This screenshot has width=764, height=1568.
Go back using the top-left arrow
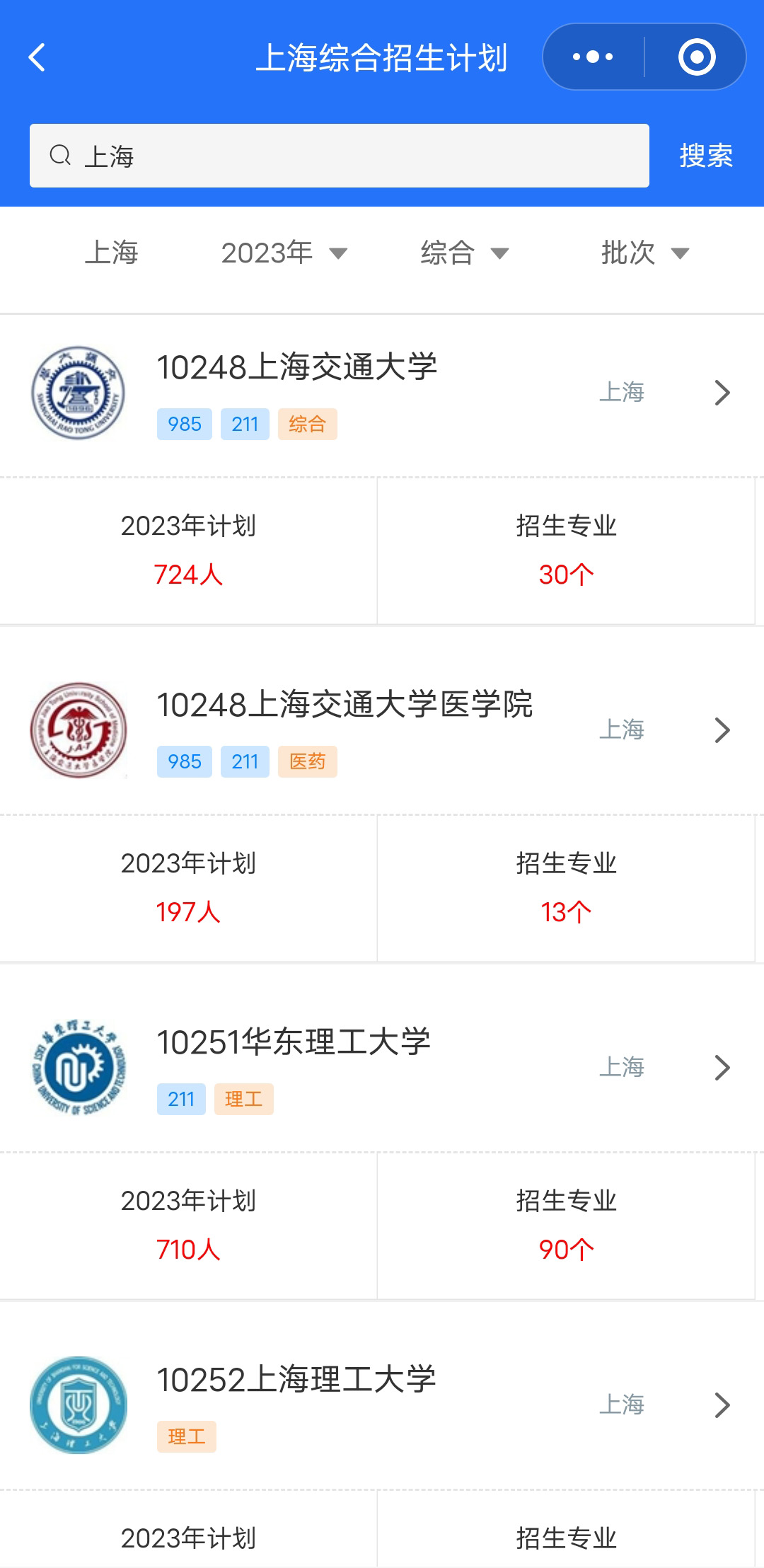tap(37, 57)
